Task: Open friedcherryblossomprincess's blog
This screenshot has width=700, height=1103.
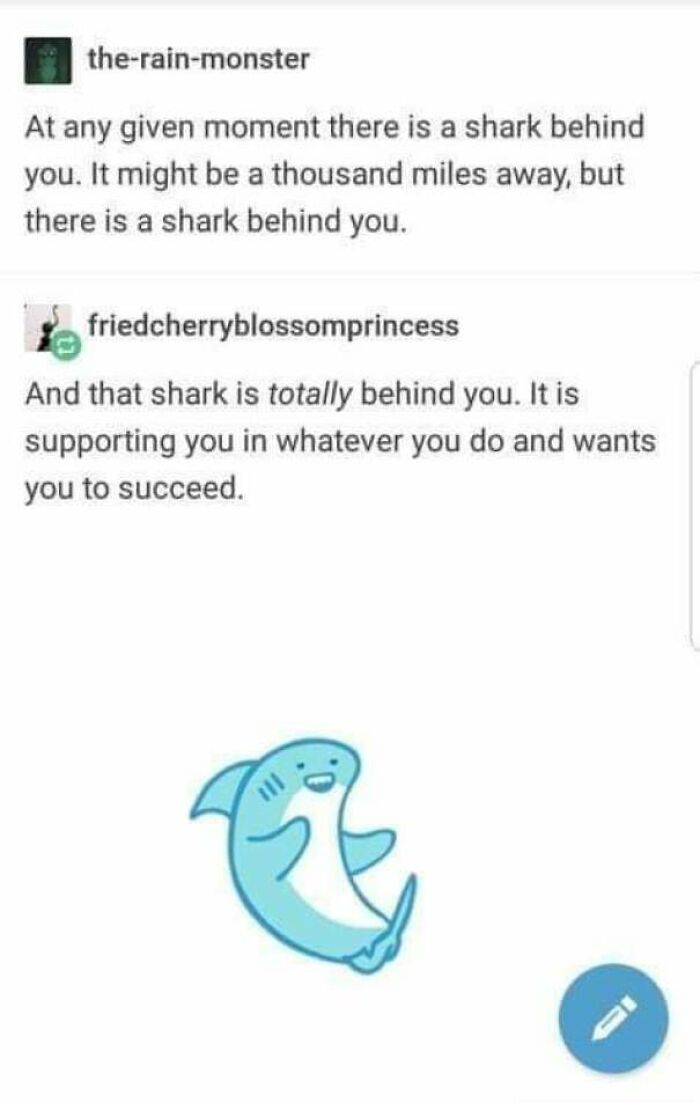Action: [x=273, y=326]
